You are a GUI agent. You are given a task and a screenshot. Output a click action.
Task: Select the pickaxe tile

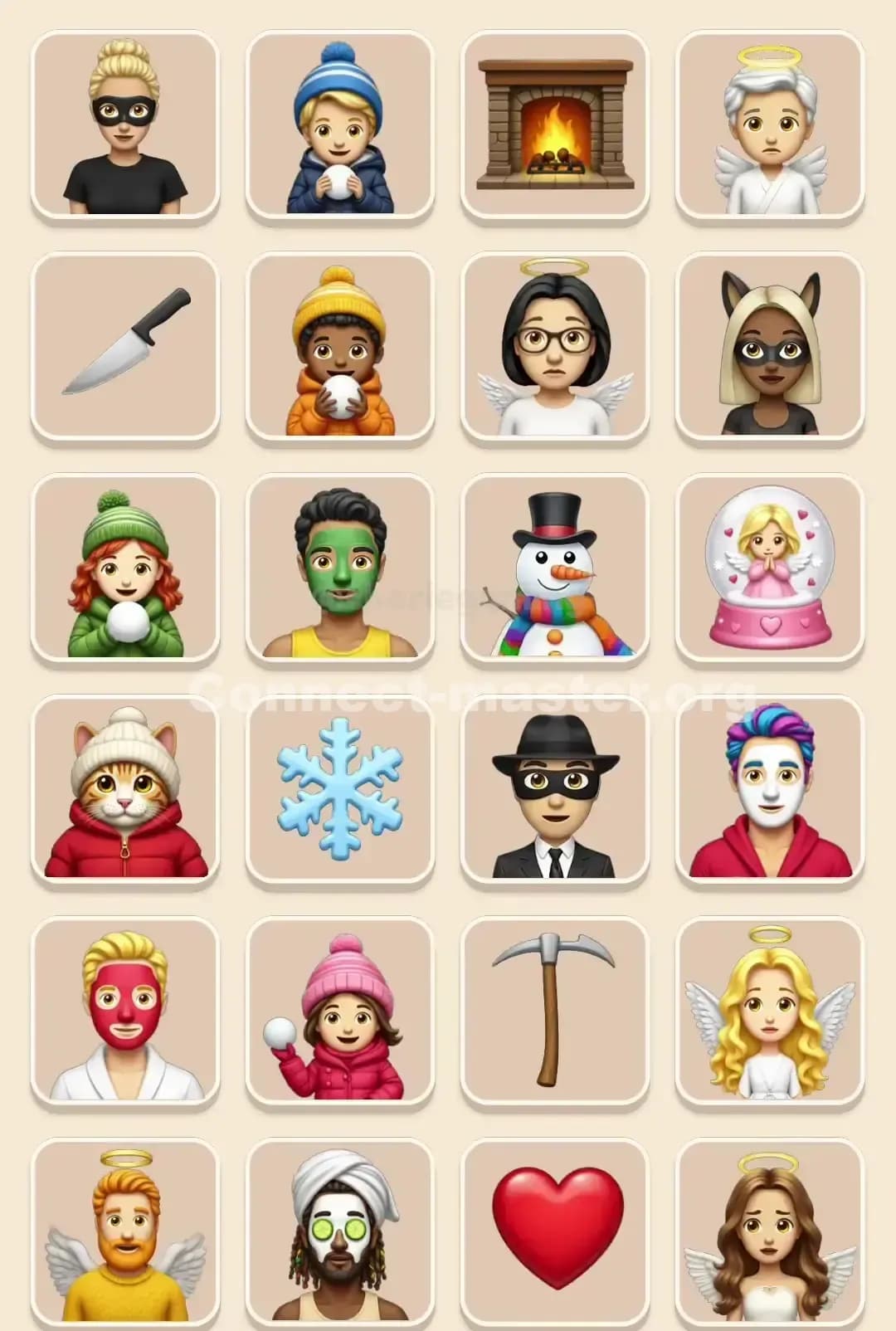coord(554,1011)
